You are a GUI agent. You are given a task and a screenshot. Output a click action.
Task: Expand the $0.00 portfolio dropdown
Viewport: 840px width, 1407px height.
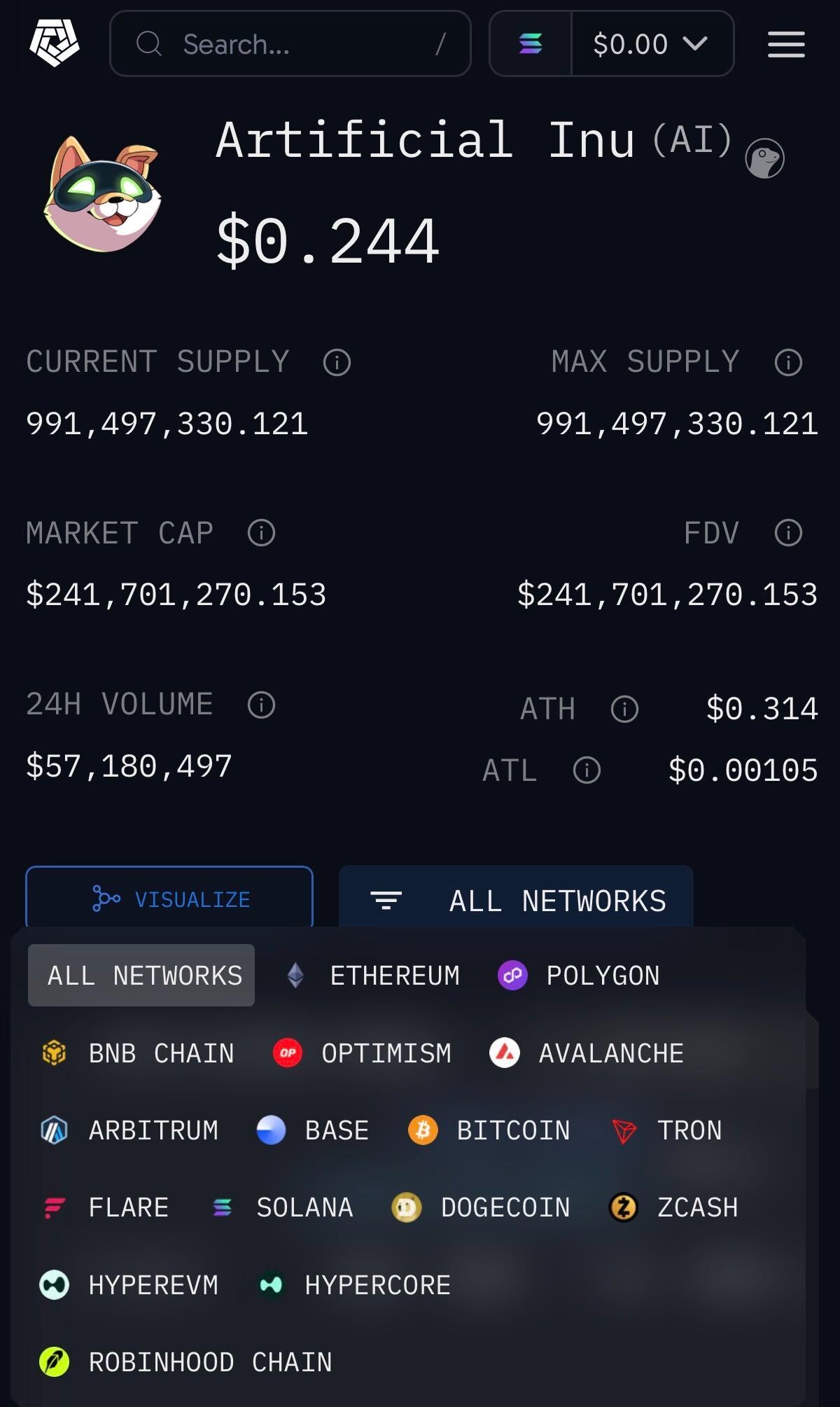pos(652,43)
